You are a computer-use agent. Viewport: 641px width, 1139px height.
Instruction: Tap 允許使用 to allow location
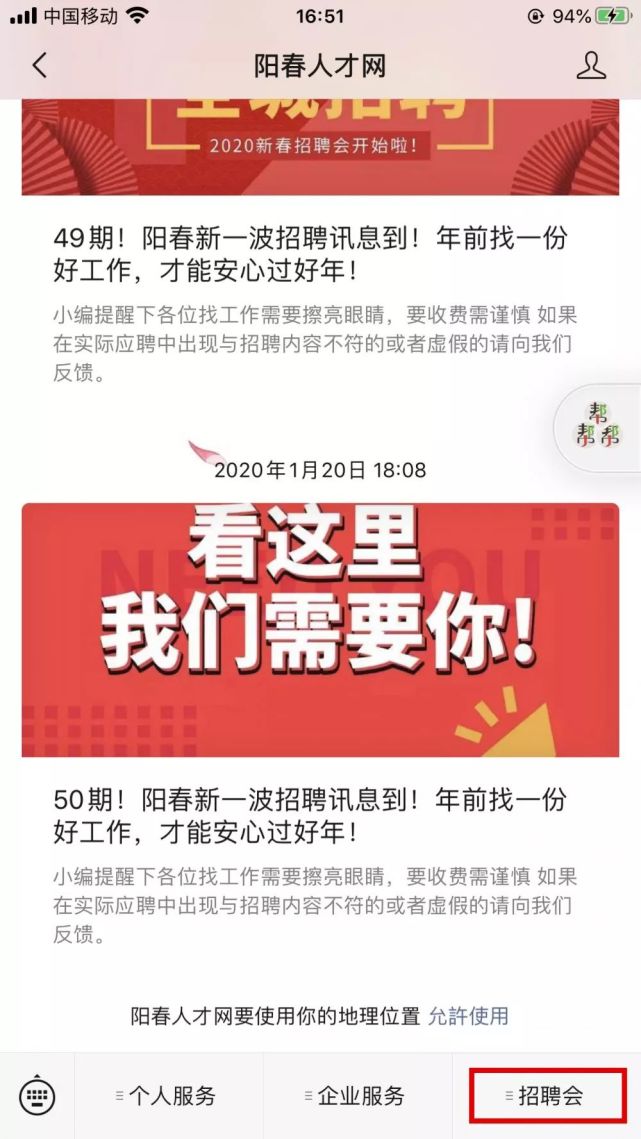pyautogui.click(x=468, y=1016)
